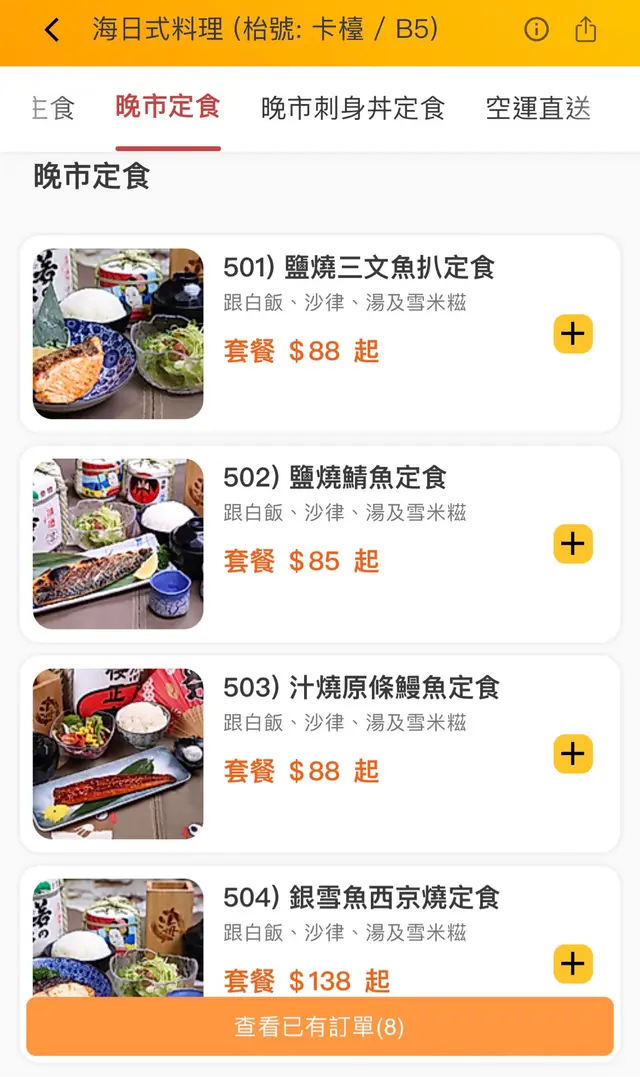Add 502) 鹽燒鯖魚定食 to the order
The height and width of the screenshot is (1077, 640).
(x=573, y=544)
